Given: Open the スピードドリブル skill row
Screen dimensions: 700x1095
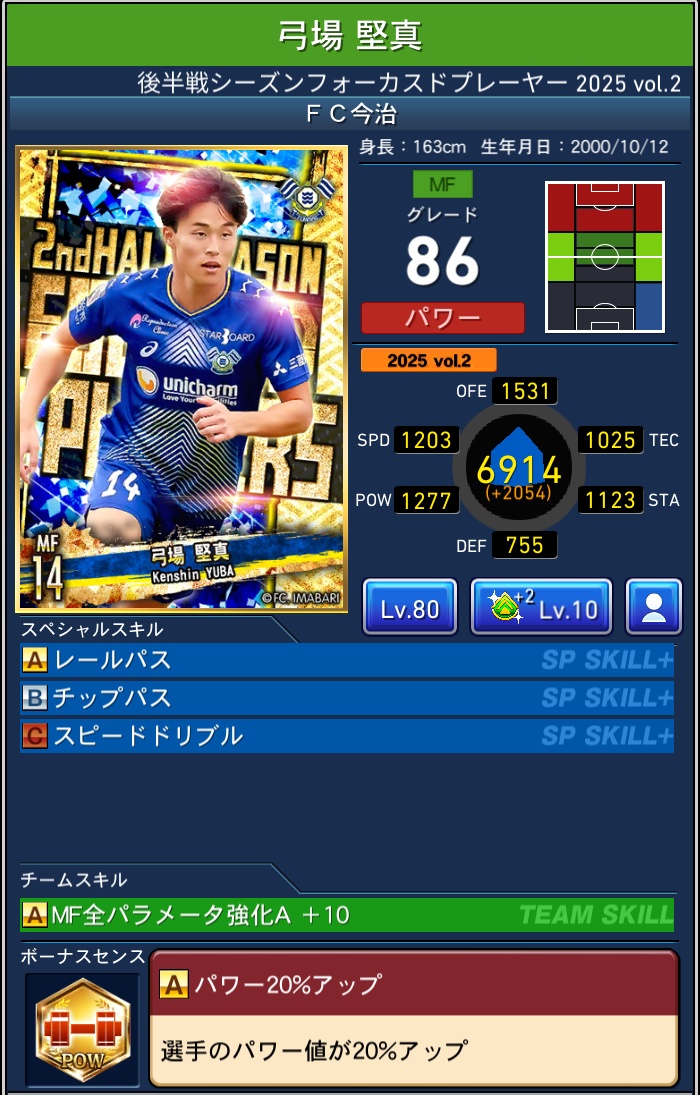Looking at the screenshot, I should coord(346,736).
